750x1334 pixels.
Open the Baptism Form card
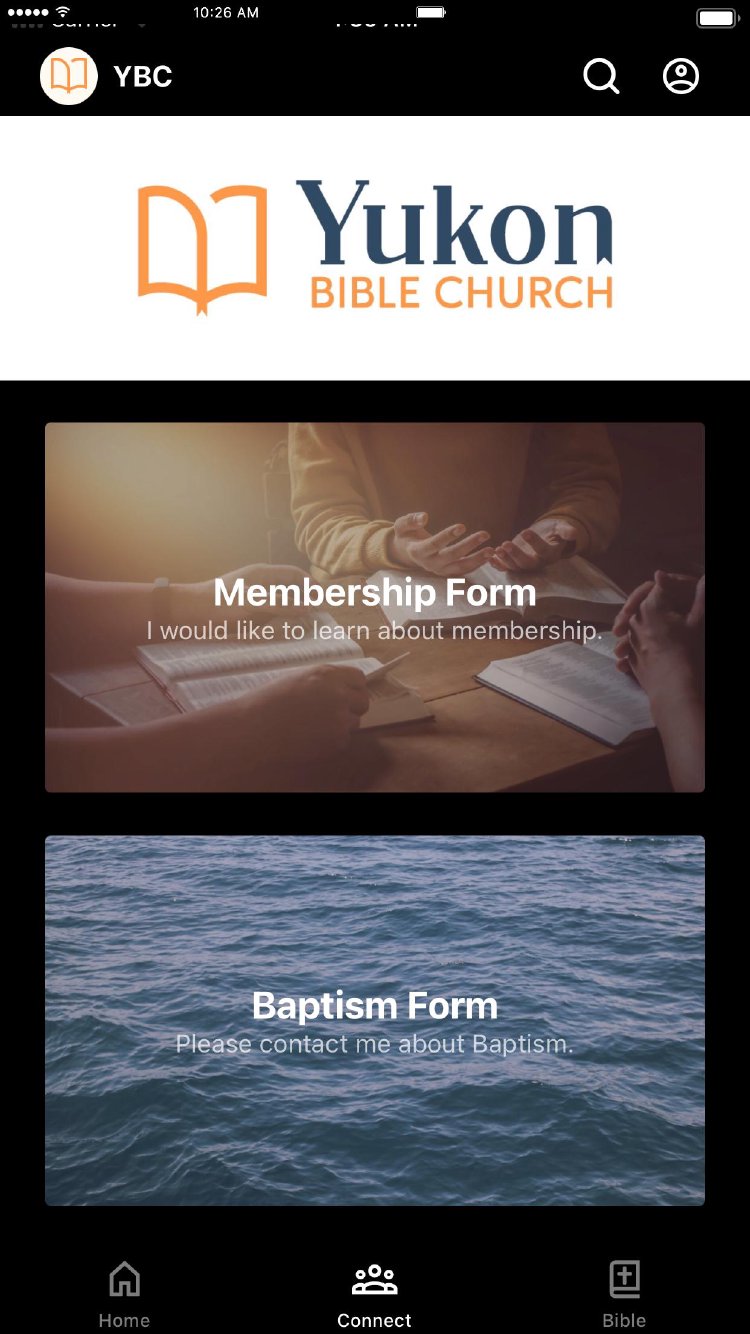(375, 1020)
